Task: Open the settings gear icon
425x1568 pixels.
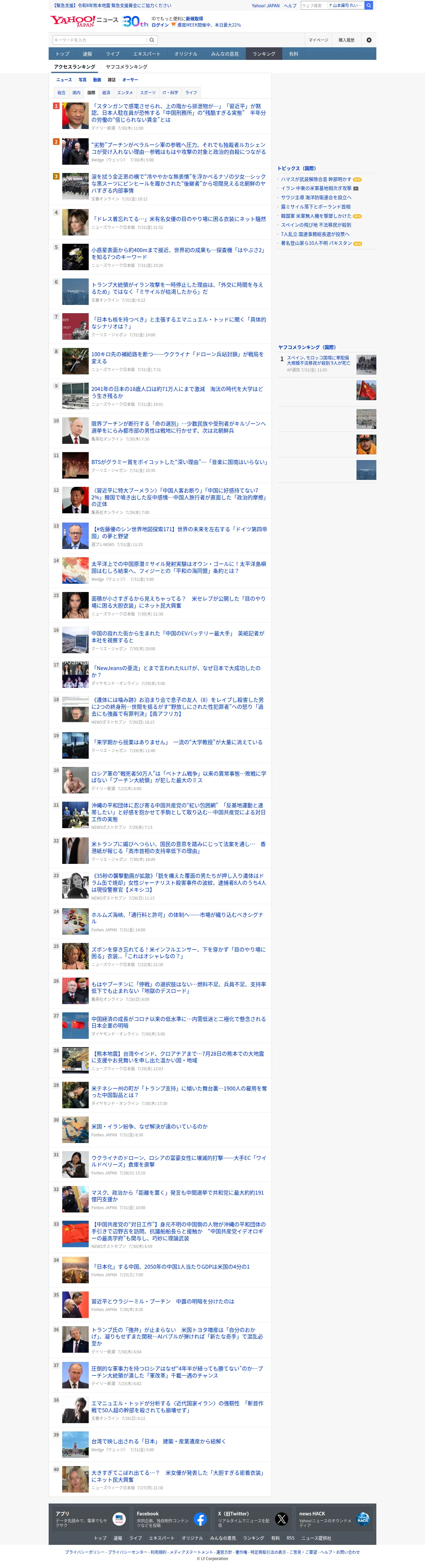Action: tap(368, 40)
